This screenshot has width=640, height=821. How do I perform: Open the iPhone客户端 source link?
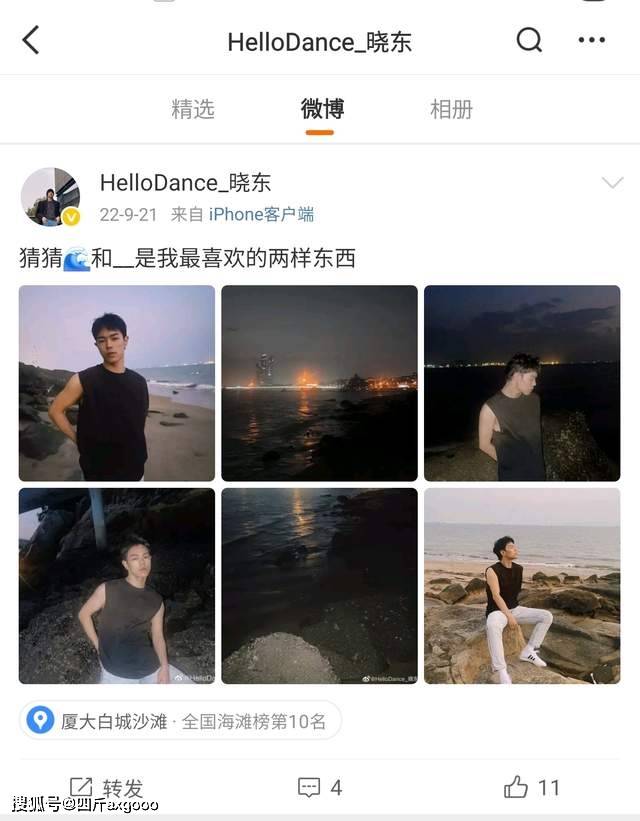[261, 214]
